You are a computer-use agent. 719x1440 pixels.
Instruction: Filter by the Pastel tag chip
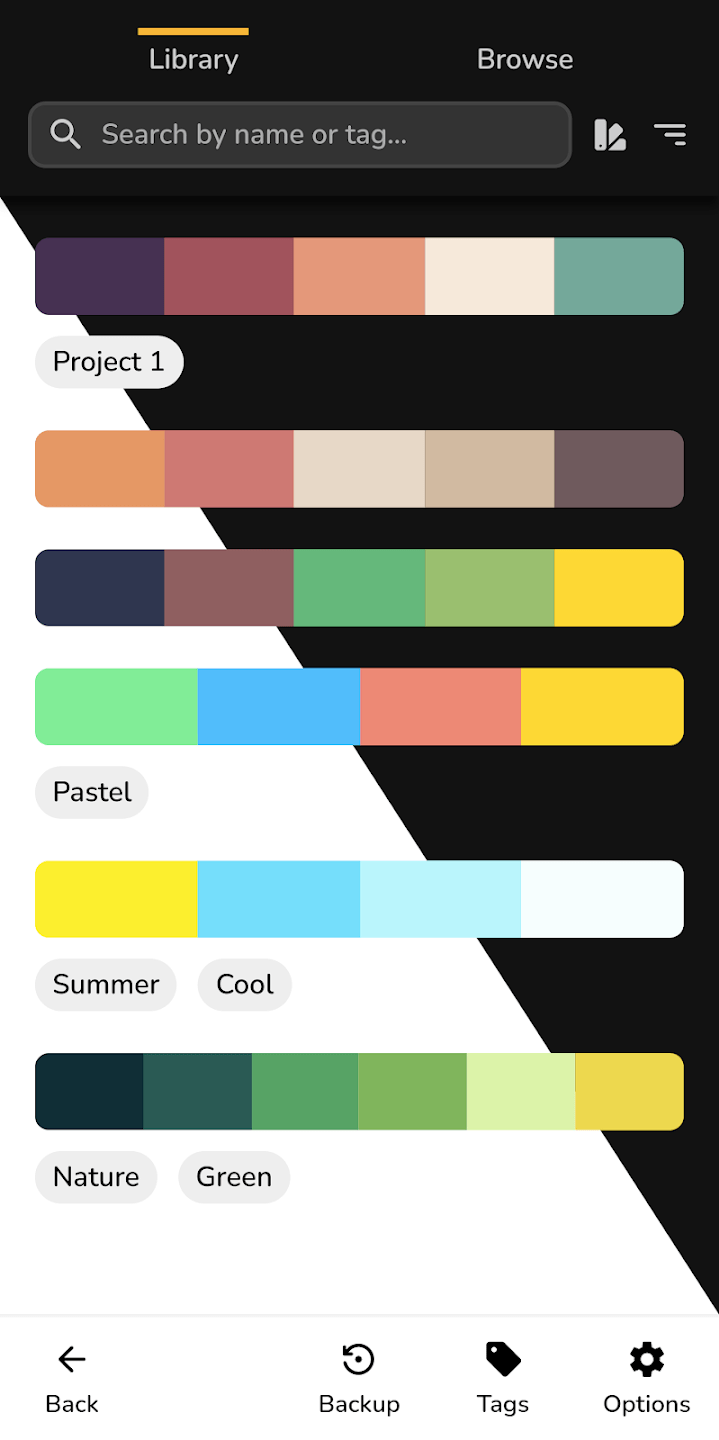pos(92,792)
